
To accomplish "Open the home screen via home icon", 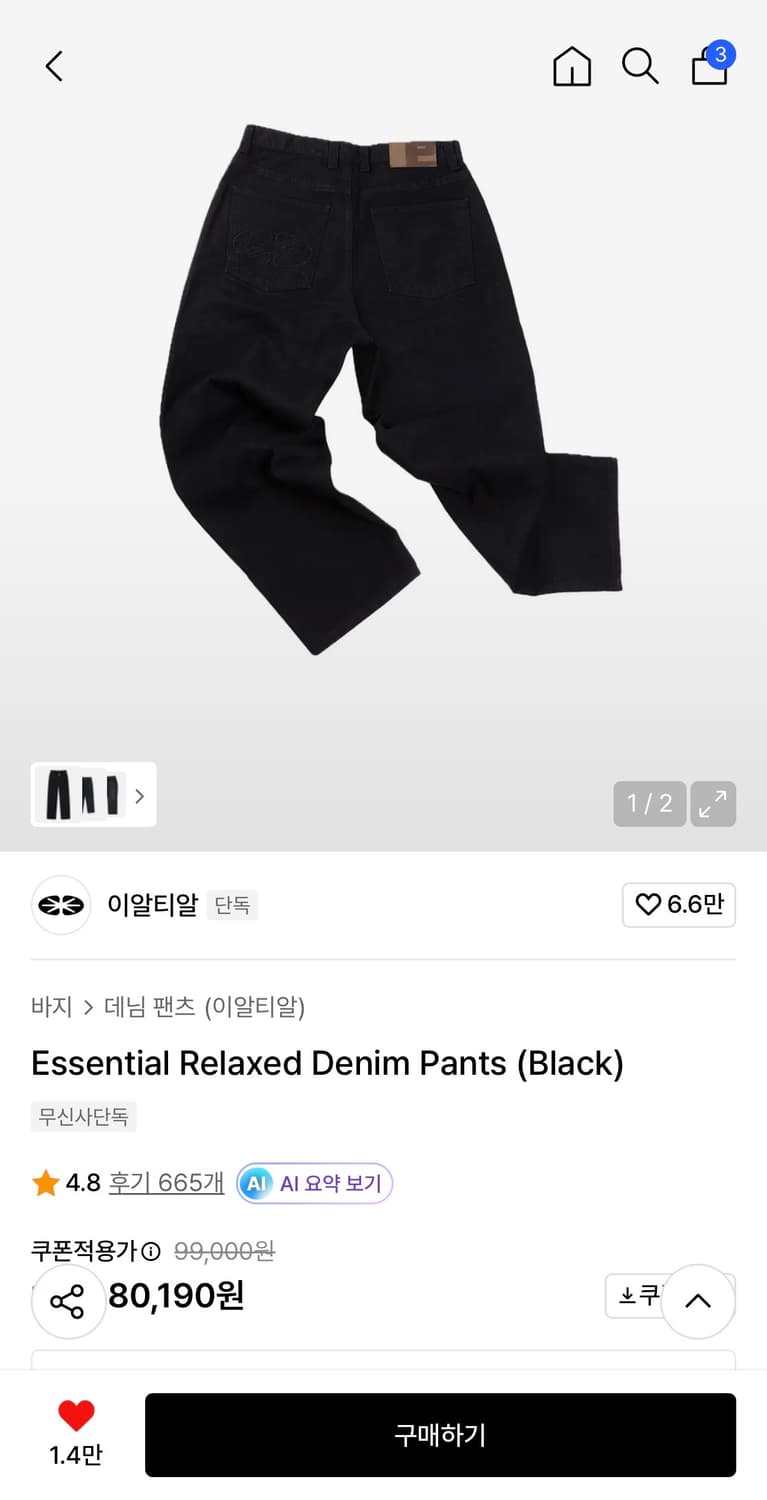I will point(571,67).
